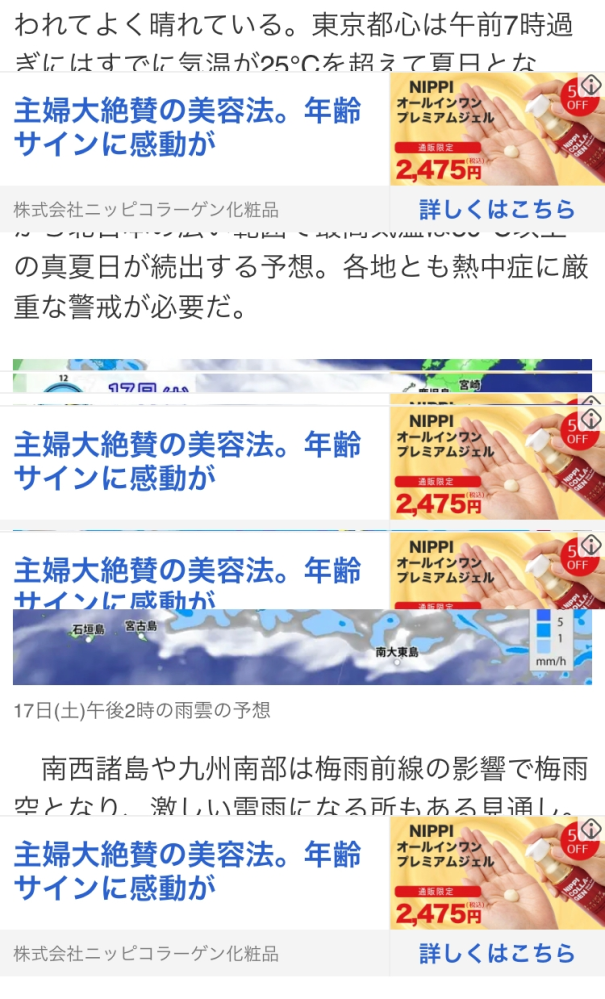The image size is (605, 999).
Task: Open the 17日午後2時 rain cloud forecast map
Action: [x=302, y=647]
